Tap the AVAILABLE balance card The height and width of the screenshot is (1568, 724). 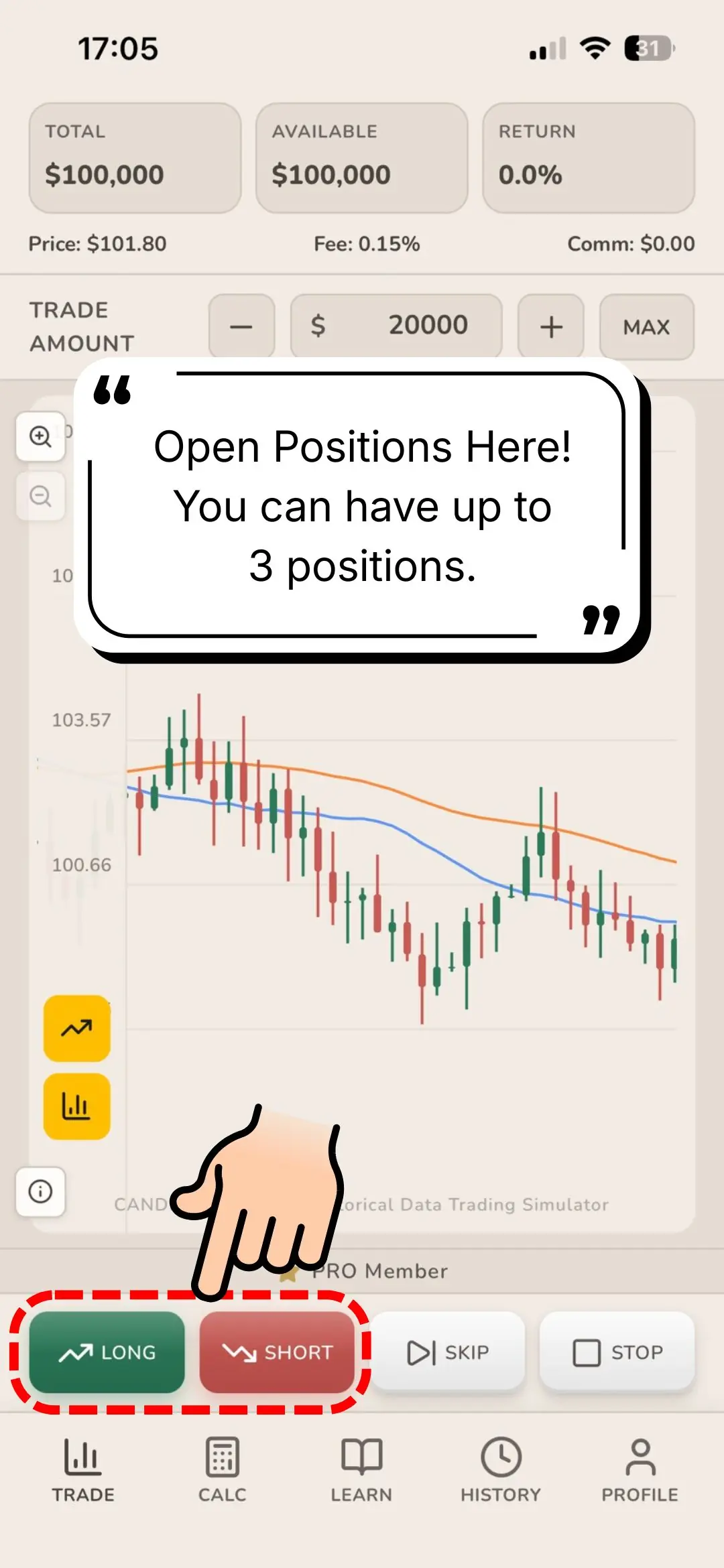[x=361, y=159]
